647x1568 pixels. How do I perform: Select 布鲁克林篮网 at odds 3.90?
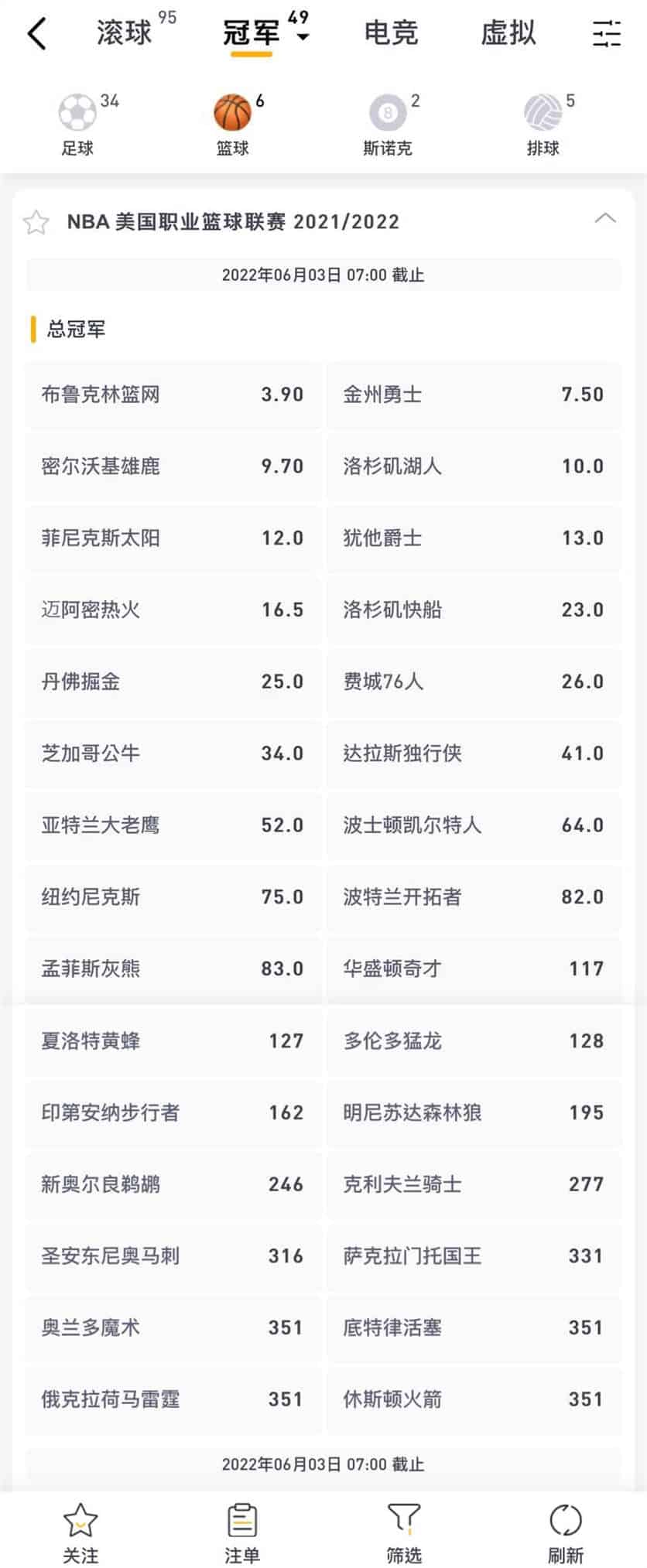(x=172, y=395)
